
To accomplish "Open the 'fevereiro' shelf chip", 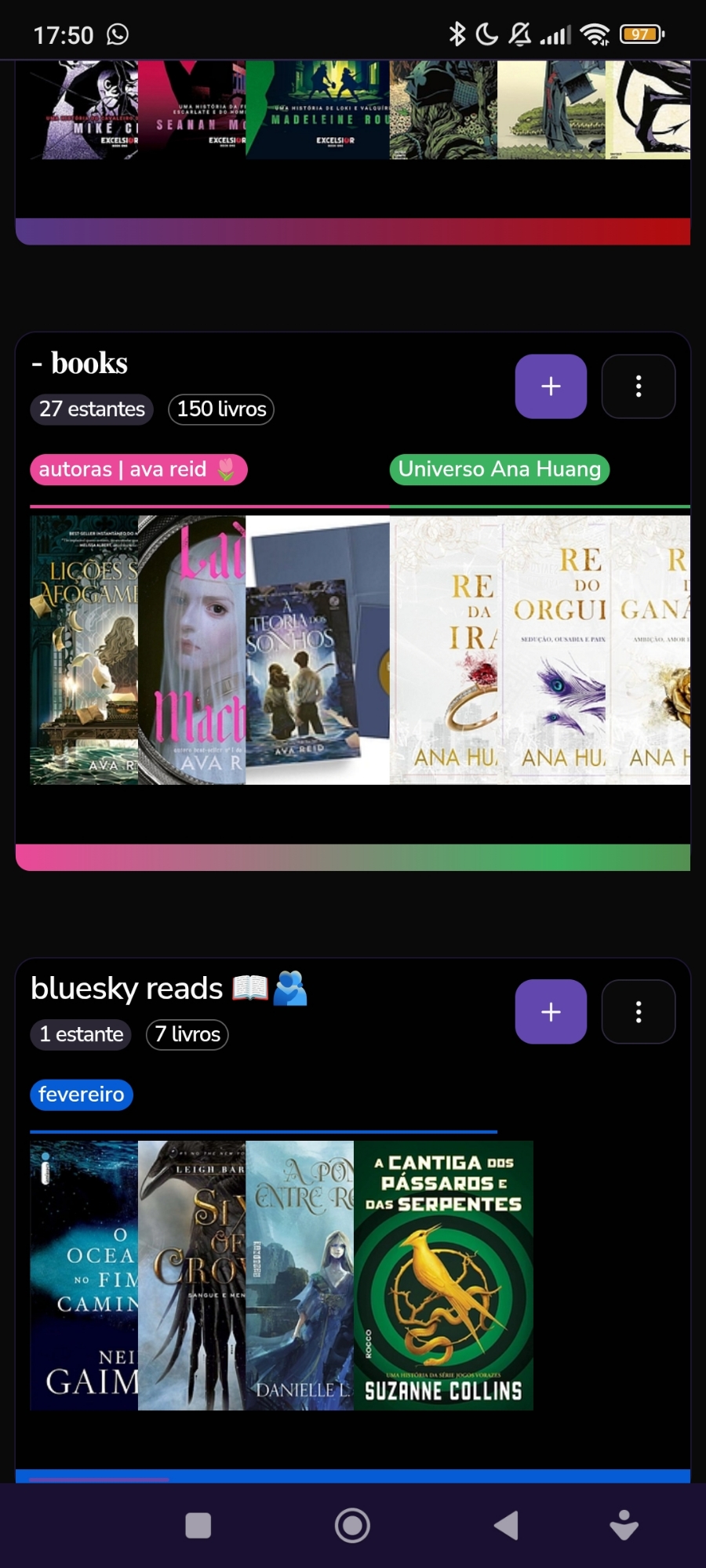I will coord(82,1094).
